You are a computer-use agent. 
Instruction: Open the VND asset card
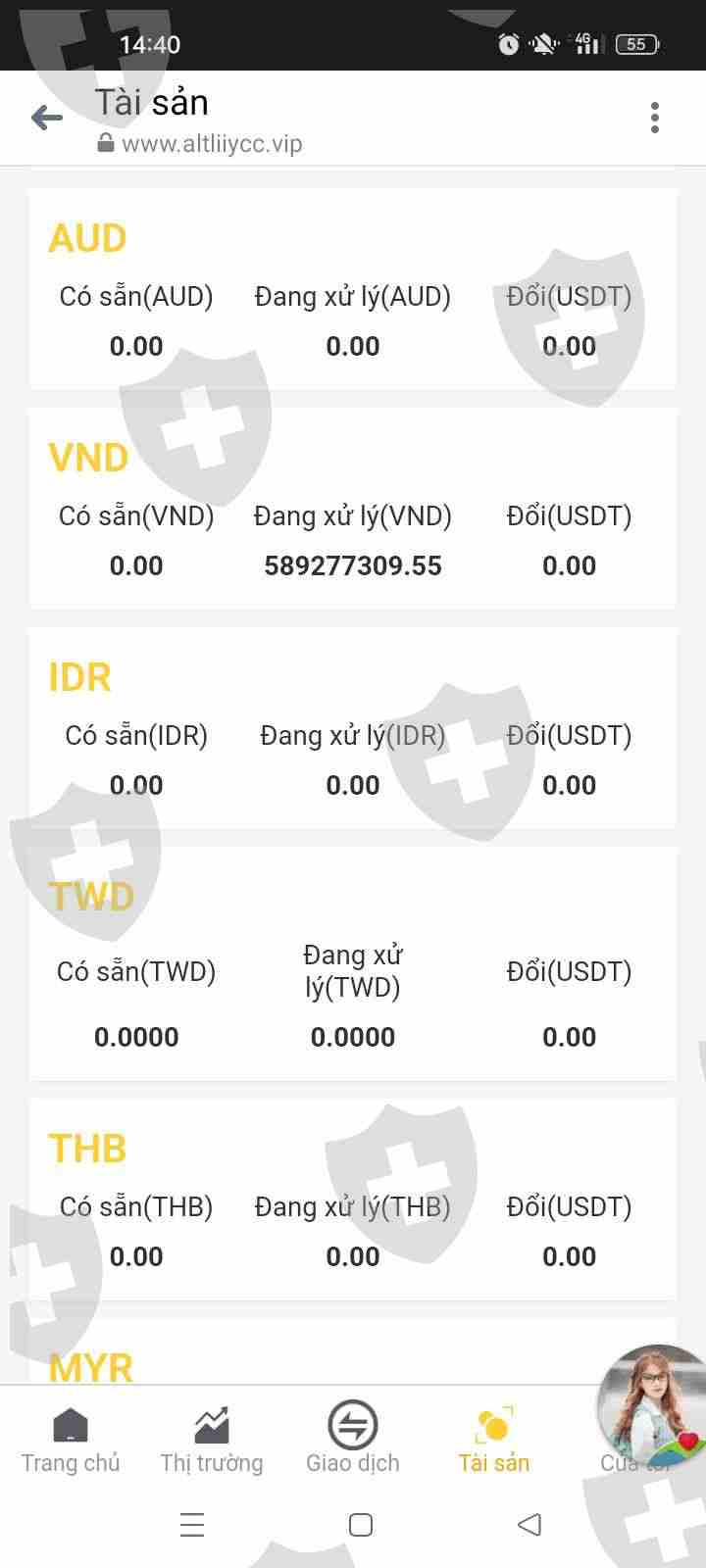coord(353,509)
